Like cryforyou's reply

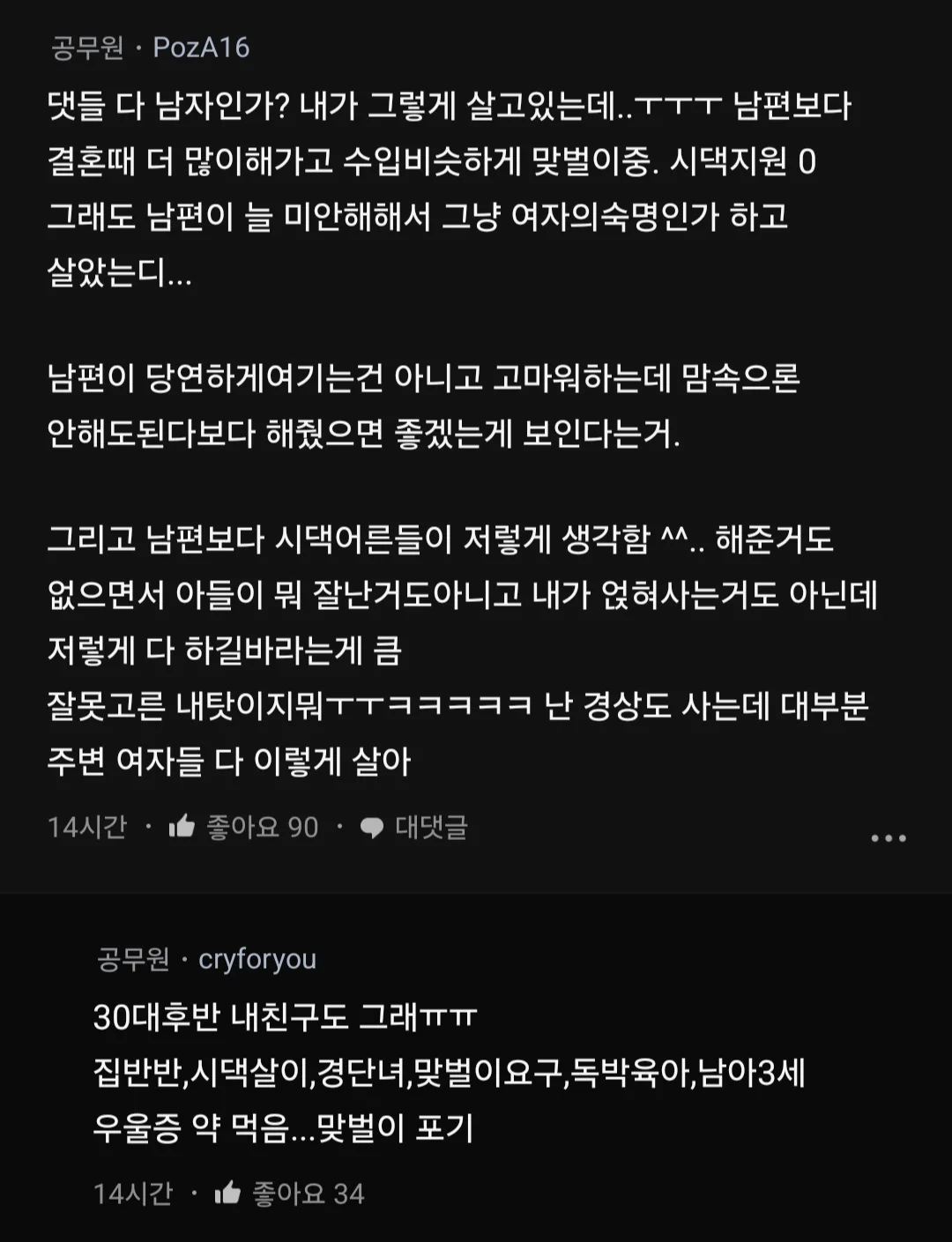pyautogui.click(x=228, y=1193)
